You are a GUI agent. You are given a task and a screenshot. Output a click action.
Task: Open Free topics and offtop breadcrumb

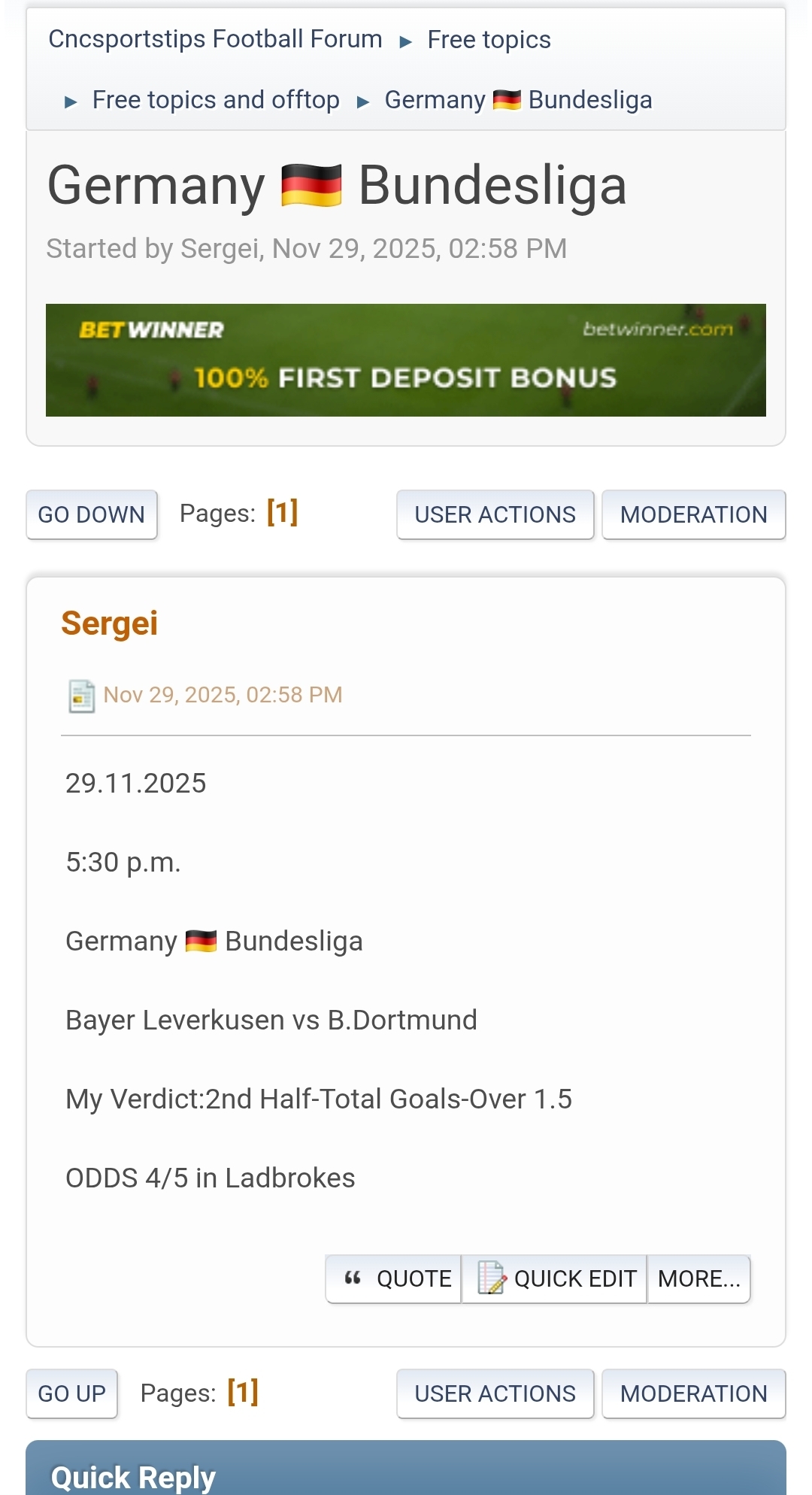pyautogui.click(x=216, y=100)
